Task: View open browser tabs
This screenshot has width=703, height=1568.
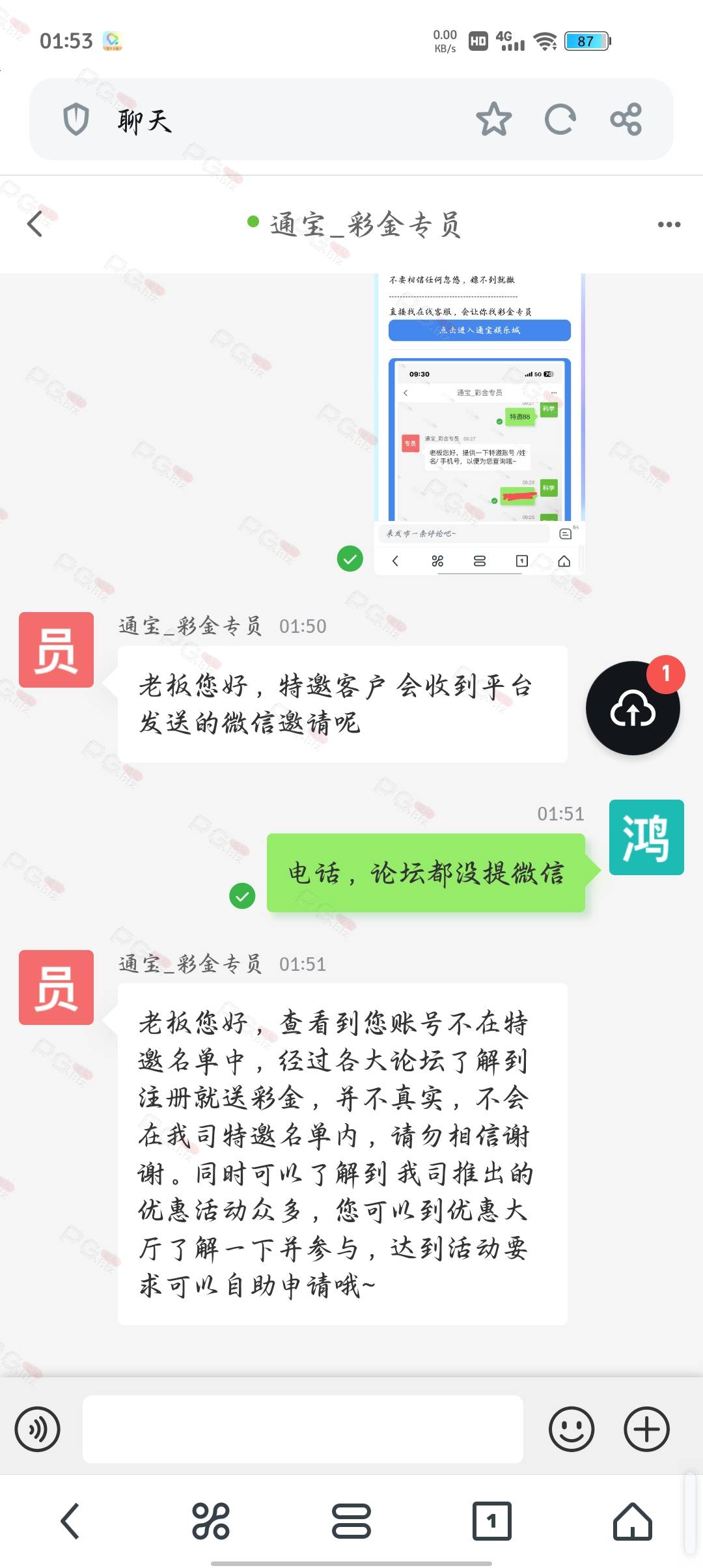Action: [x=491, y=1521]
